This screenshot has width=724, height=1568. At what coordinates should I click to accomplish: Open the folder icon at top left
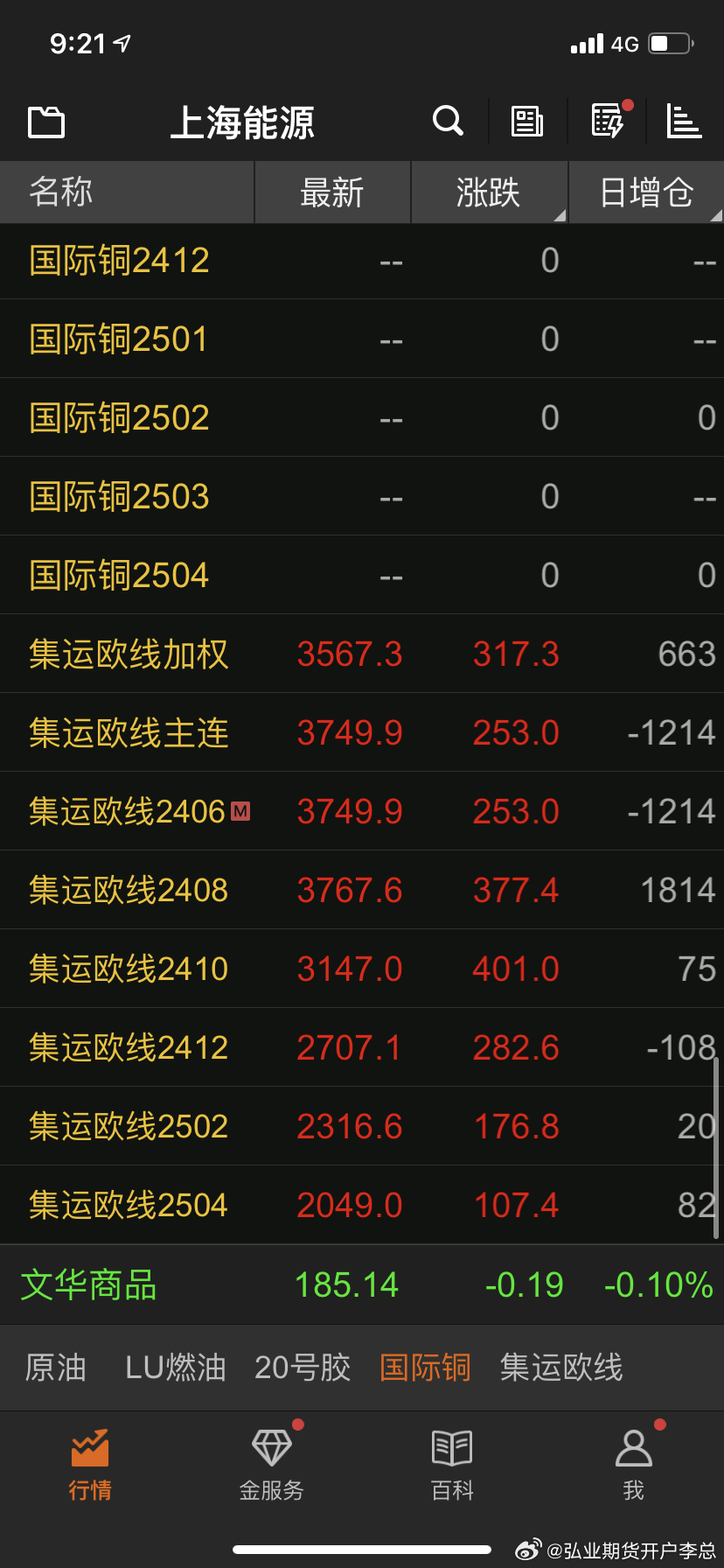coord(46,122)
